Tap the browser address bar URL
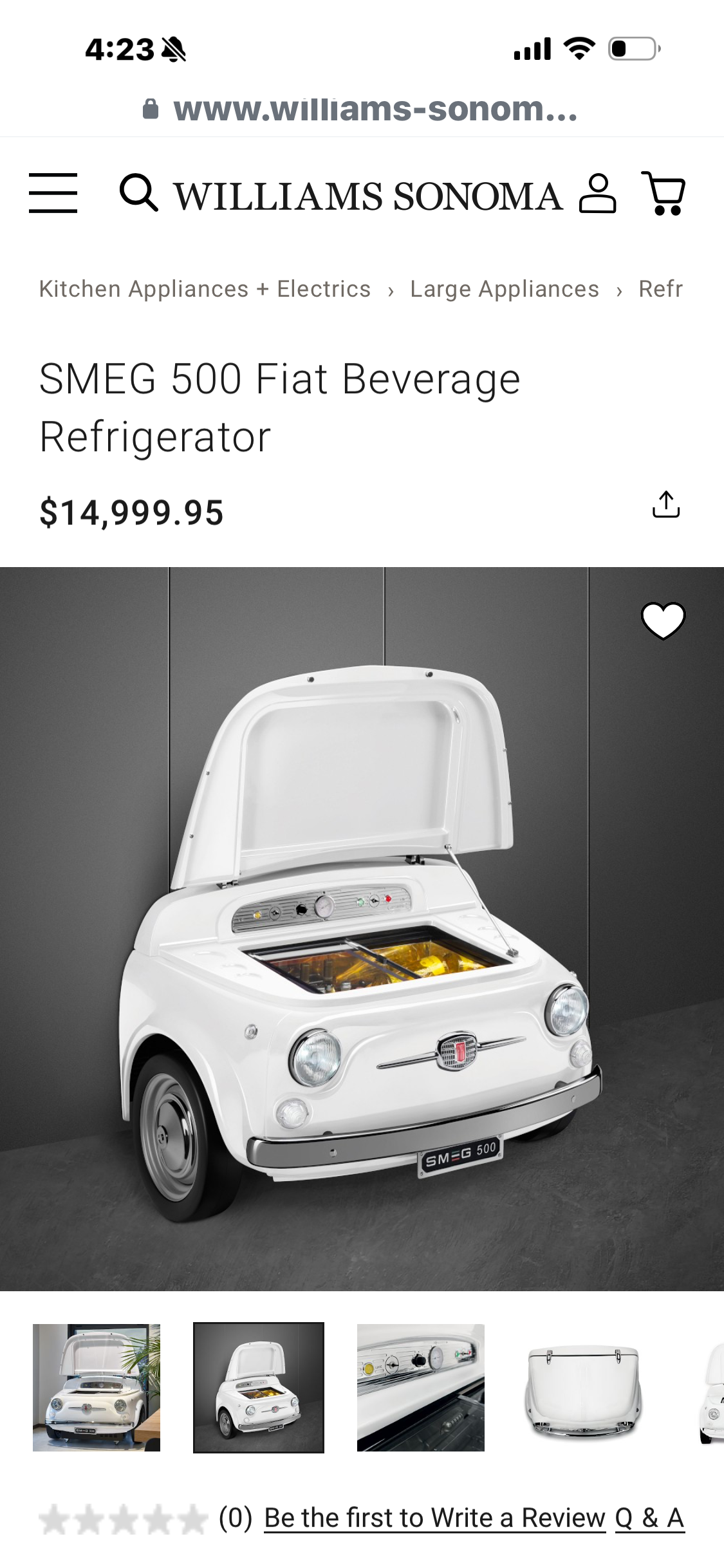Image resolution: width=724 pixels, height=1568 pixels. coord(375,109)
